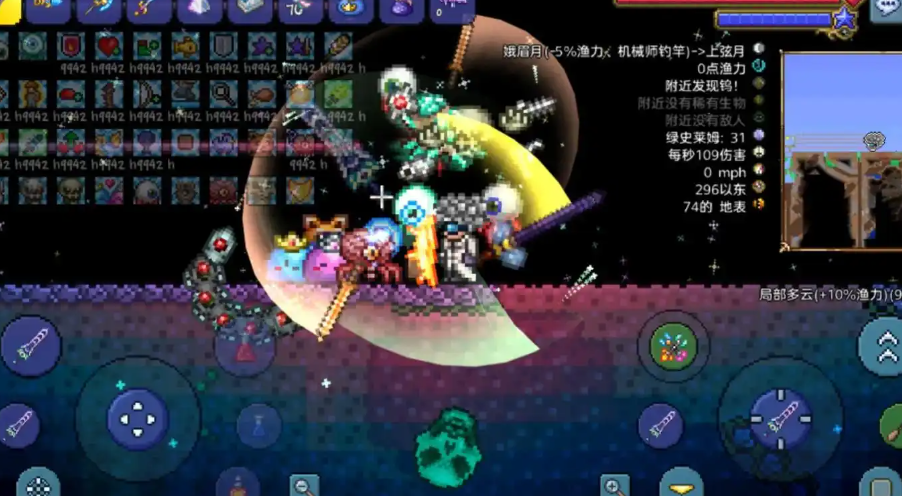The image size is (902, 496).
Task: Zoom out with the minus magnifier
Action: (x=304, y=486)
